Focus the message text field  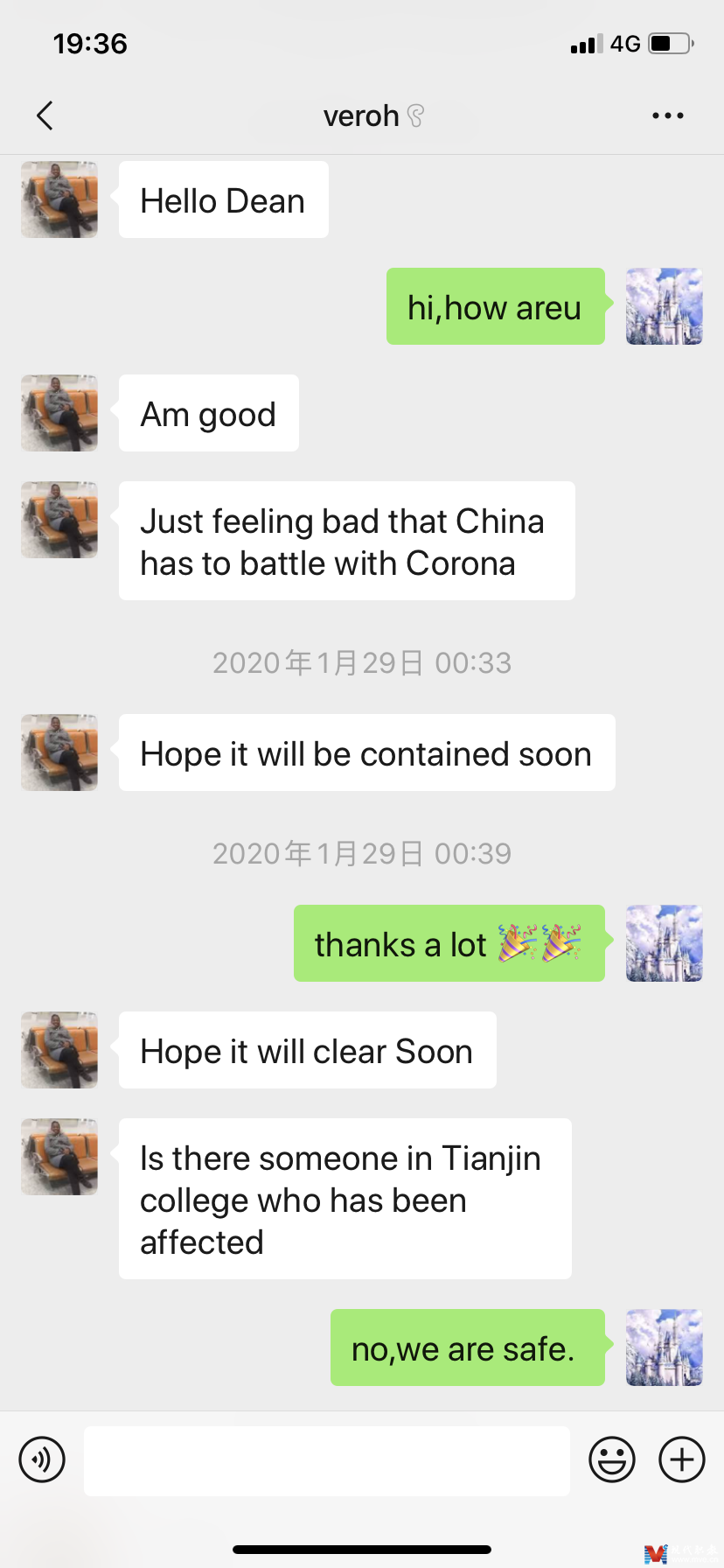(x=326, y=1460)
